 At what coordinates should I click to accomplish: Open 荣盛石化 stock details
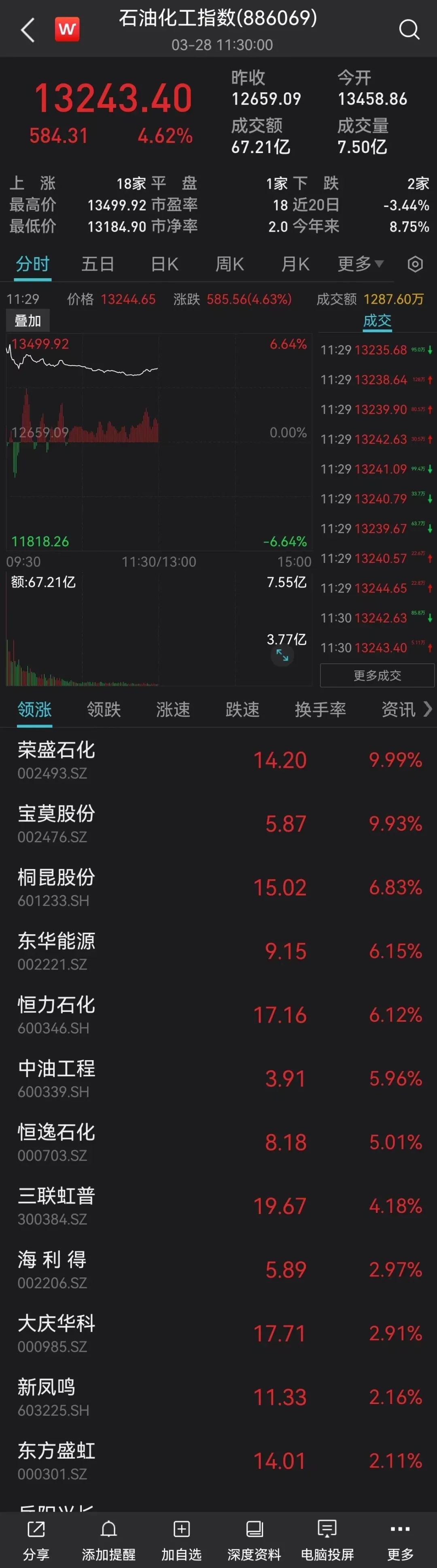tap(56, 759)
